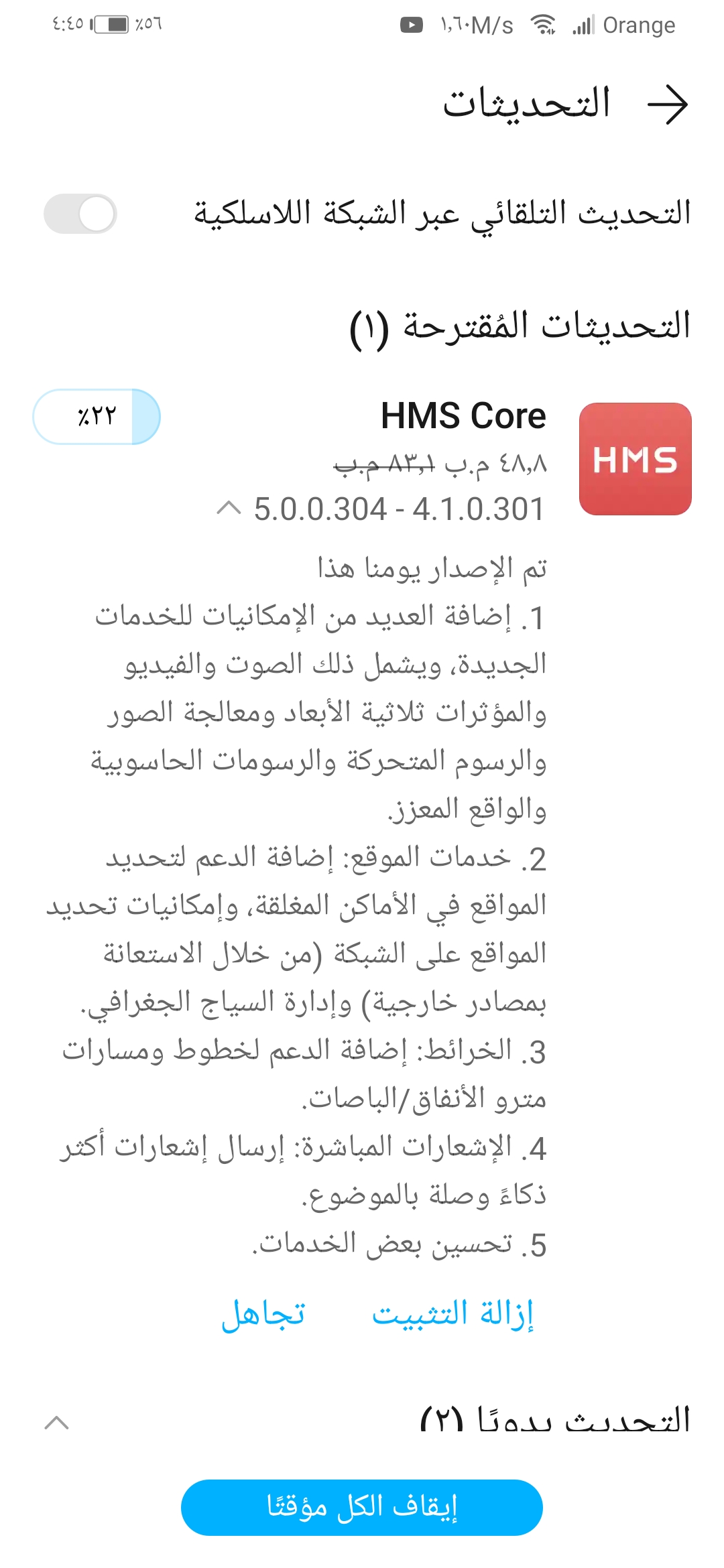
Task: Pause the HMS Core download at ٢٢٪
Action: [97, 417]
